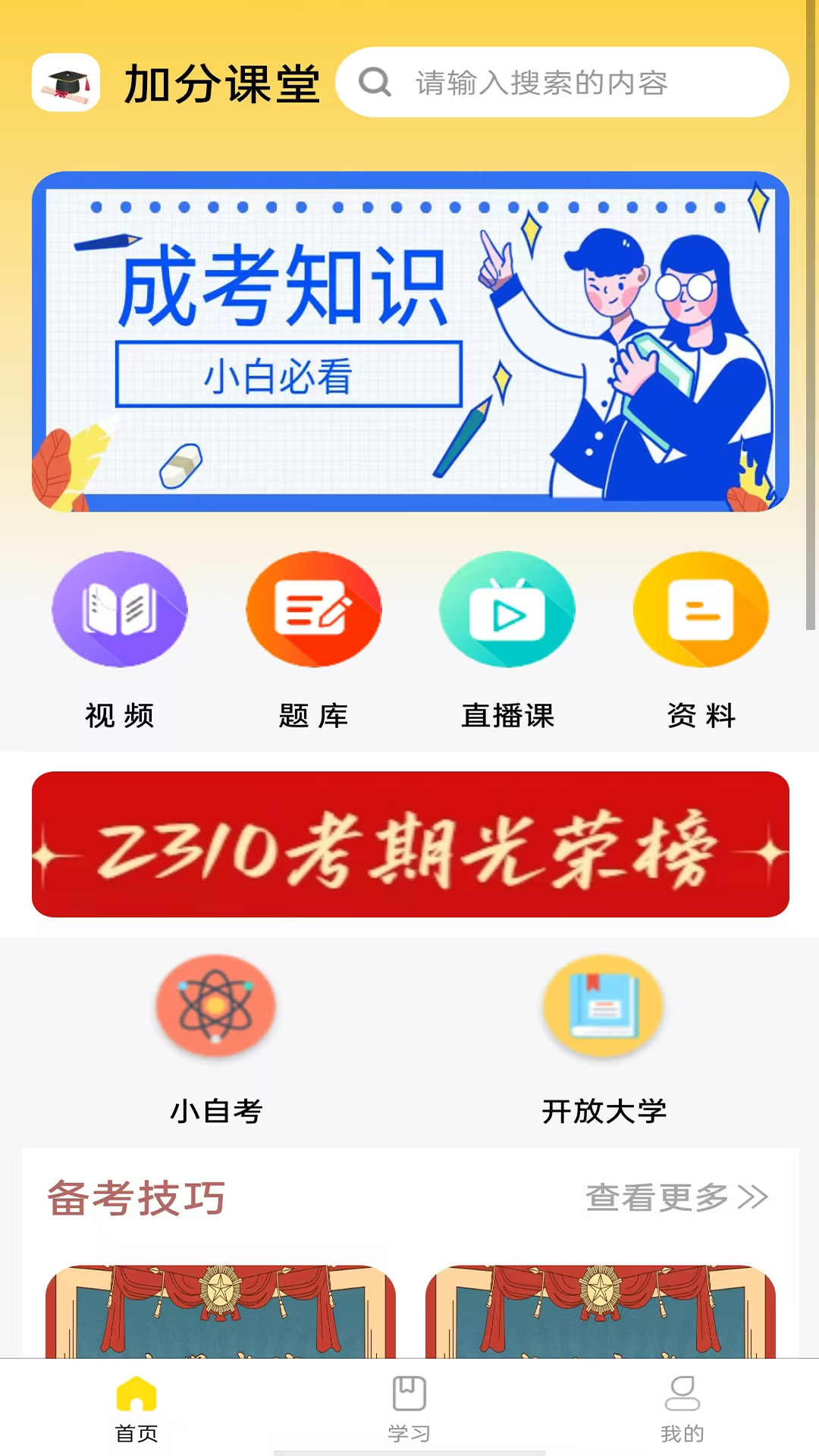Tap the search box at the top
Viewport: 819px width, 1456px height.
561,82
